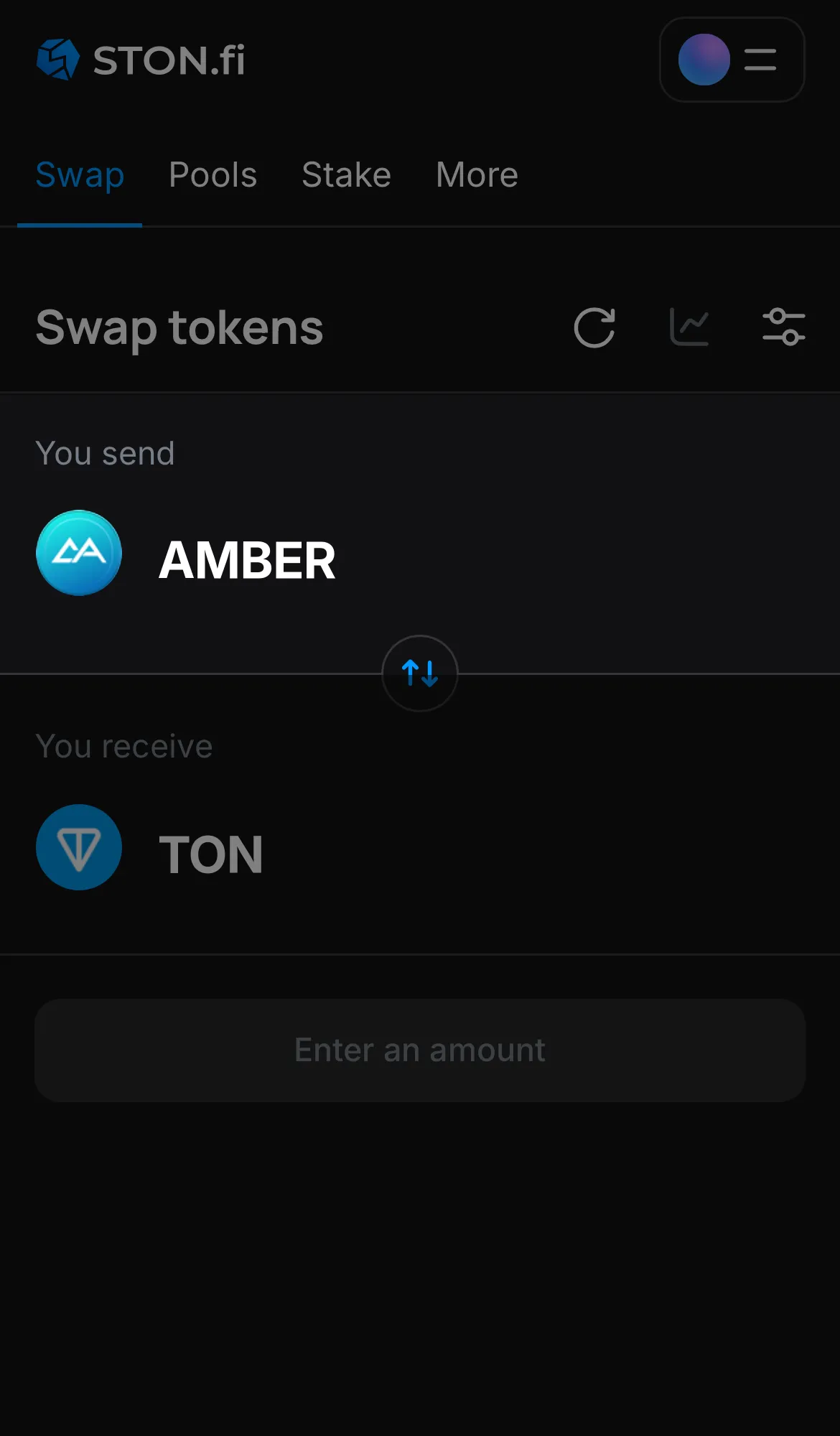Switch to the Pools tab

213,174
